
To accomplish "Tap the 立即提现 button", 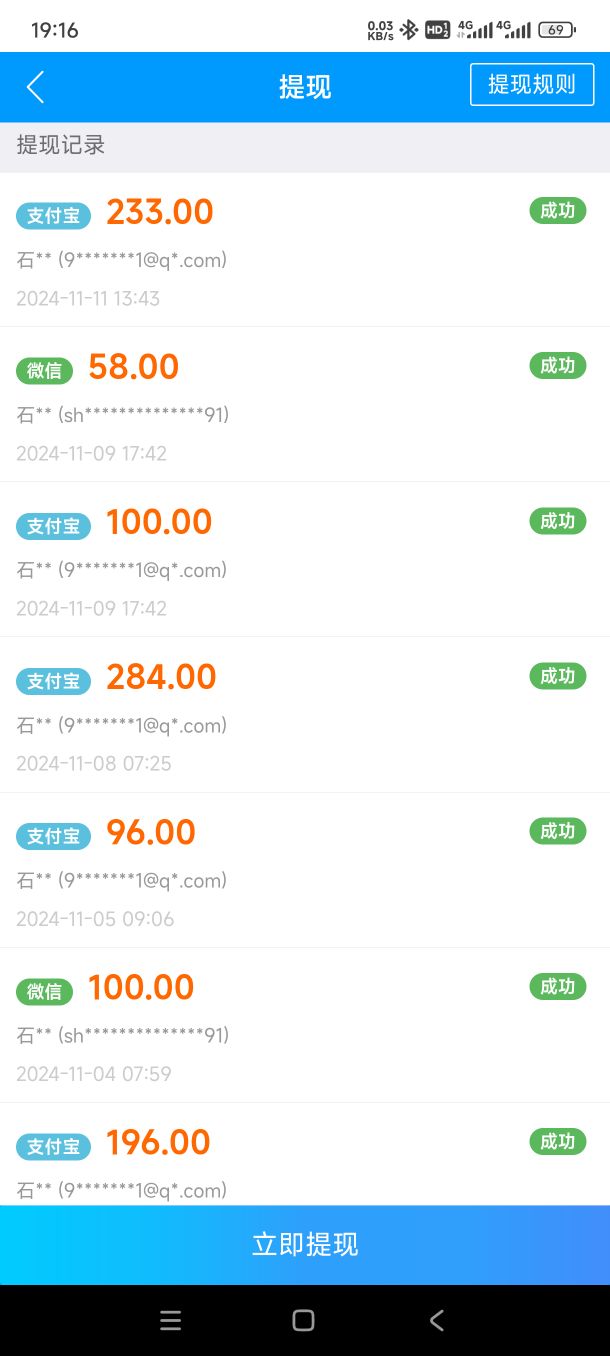I will click(305, 1245).
